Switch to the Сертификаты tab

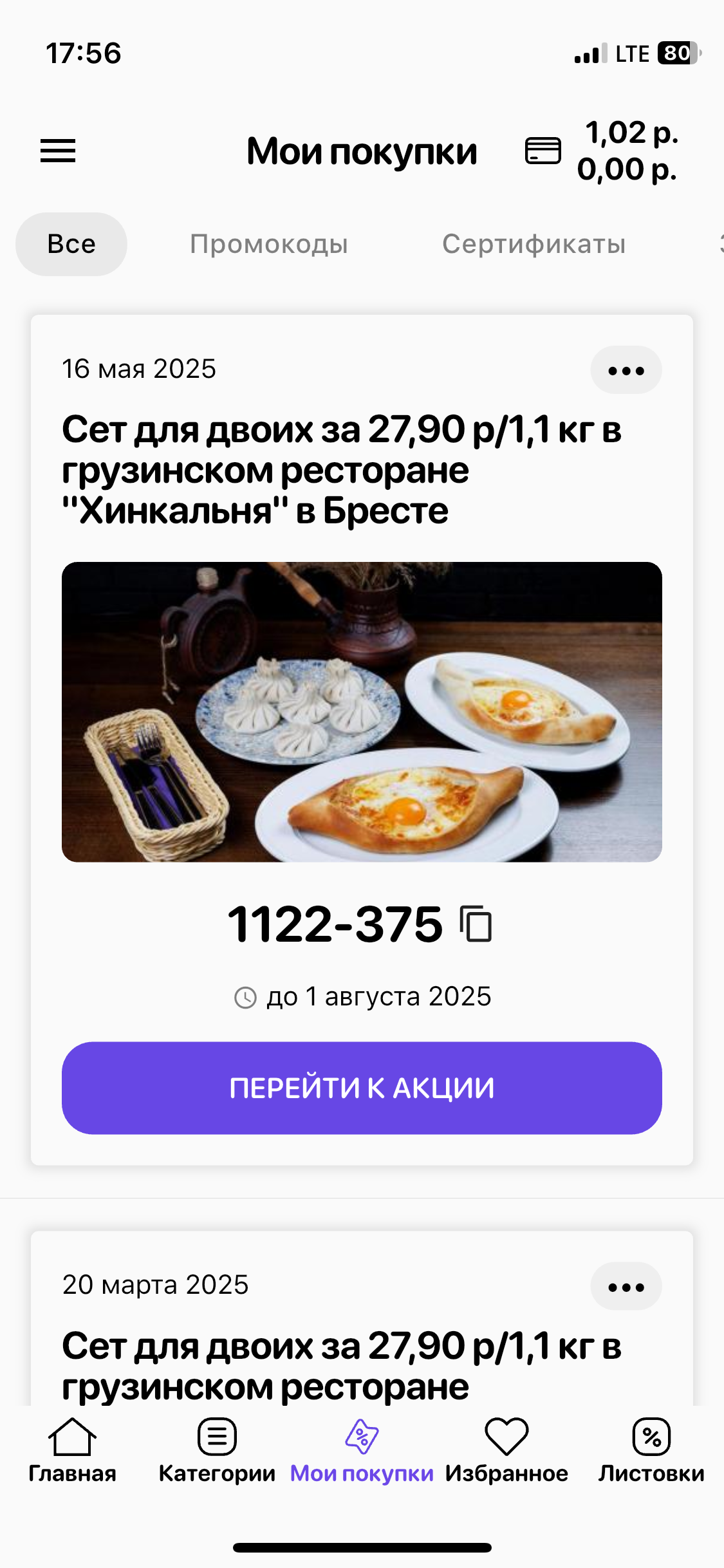534,244
